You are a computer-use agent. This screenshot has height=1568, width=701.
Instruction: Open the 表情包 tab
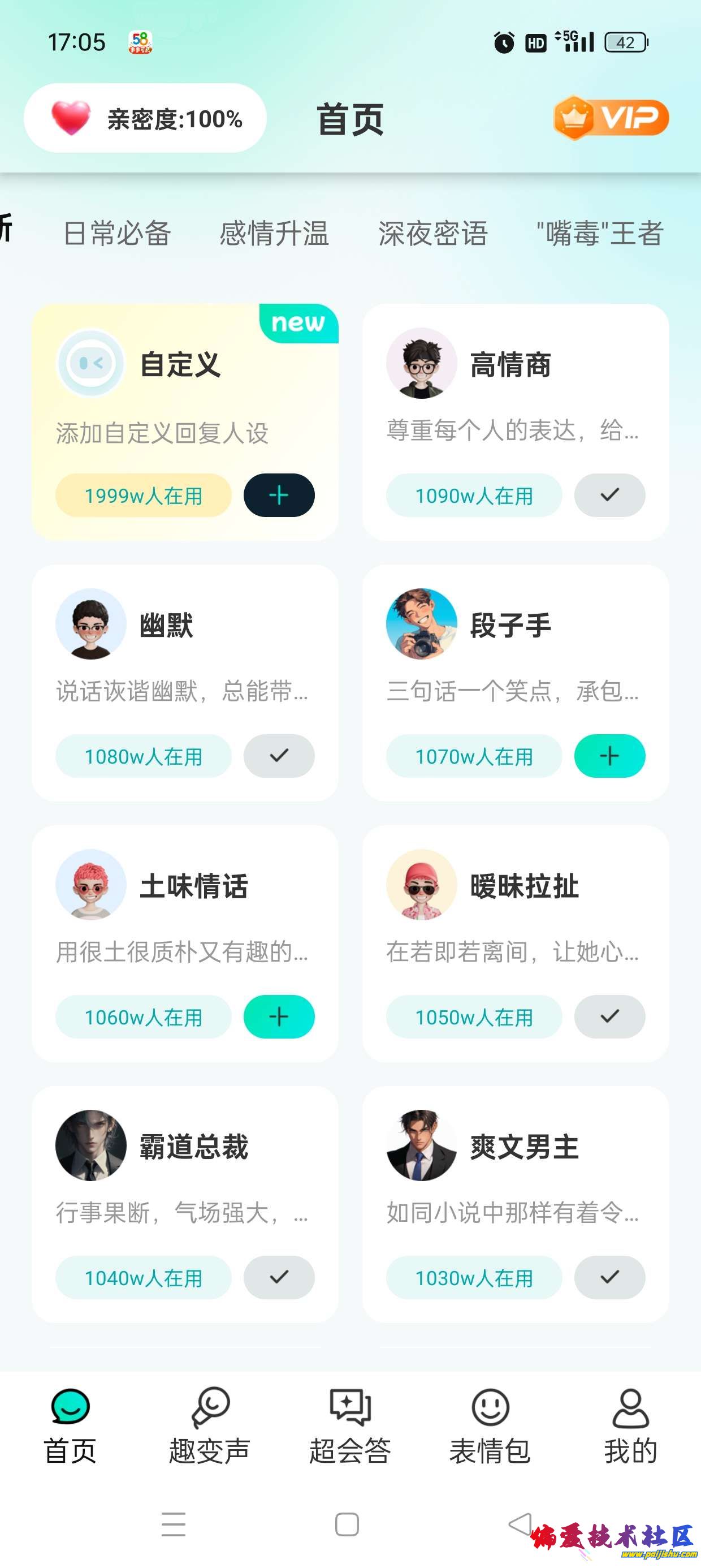point(490,1425)
